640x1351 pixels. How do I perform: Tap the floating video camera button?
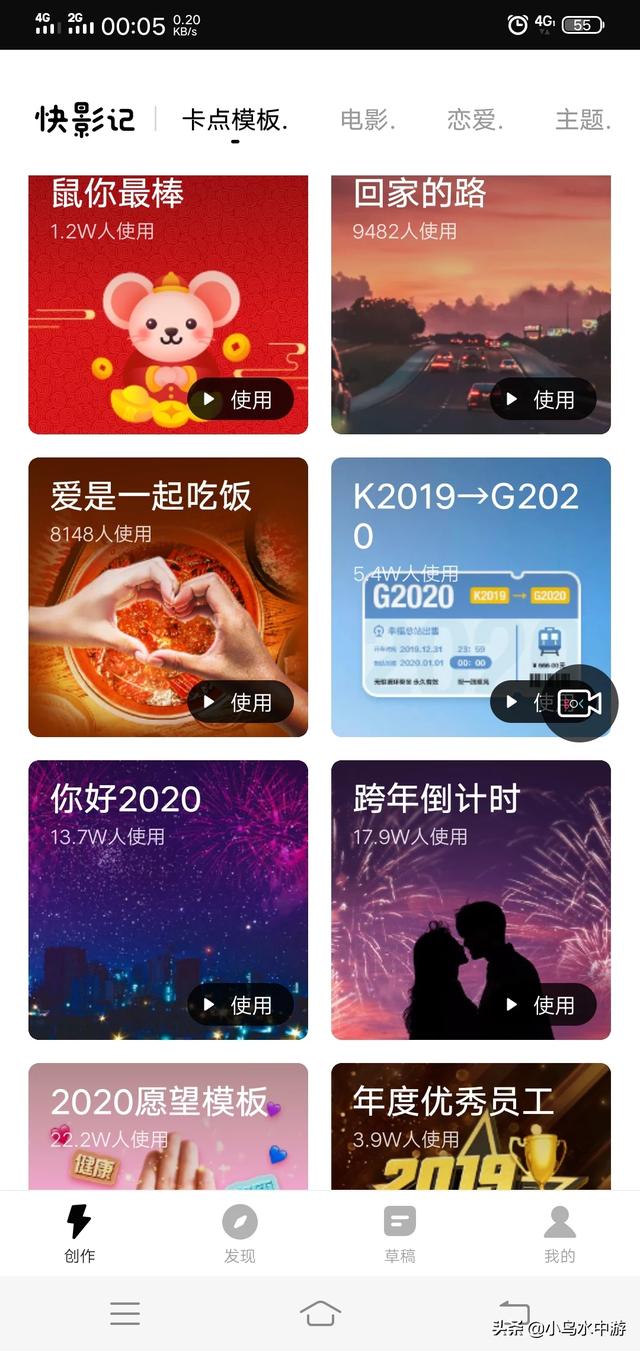point(580,704)
